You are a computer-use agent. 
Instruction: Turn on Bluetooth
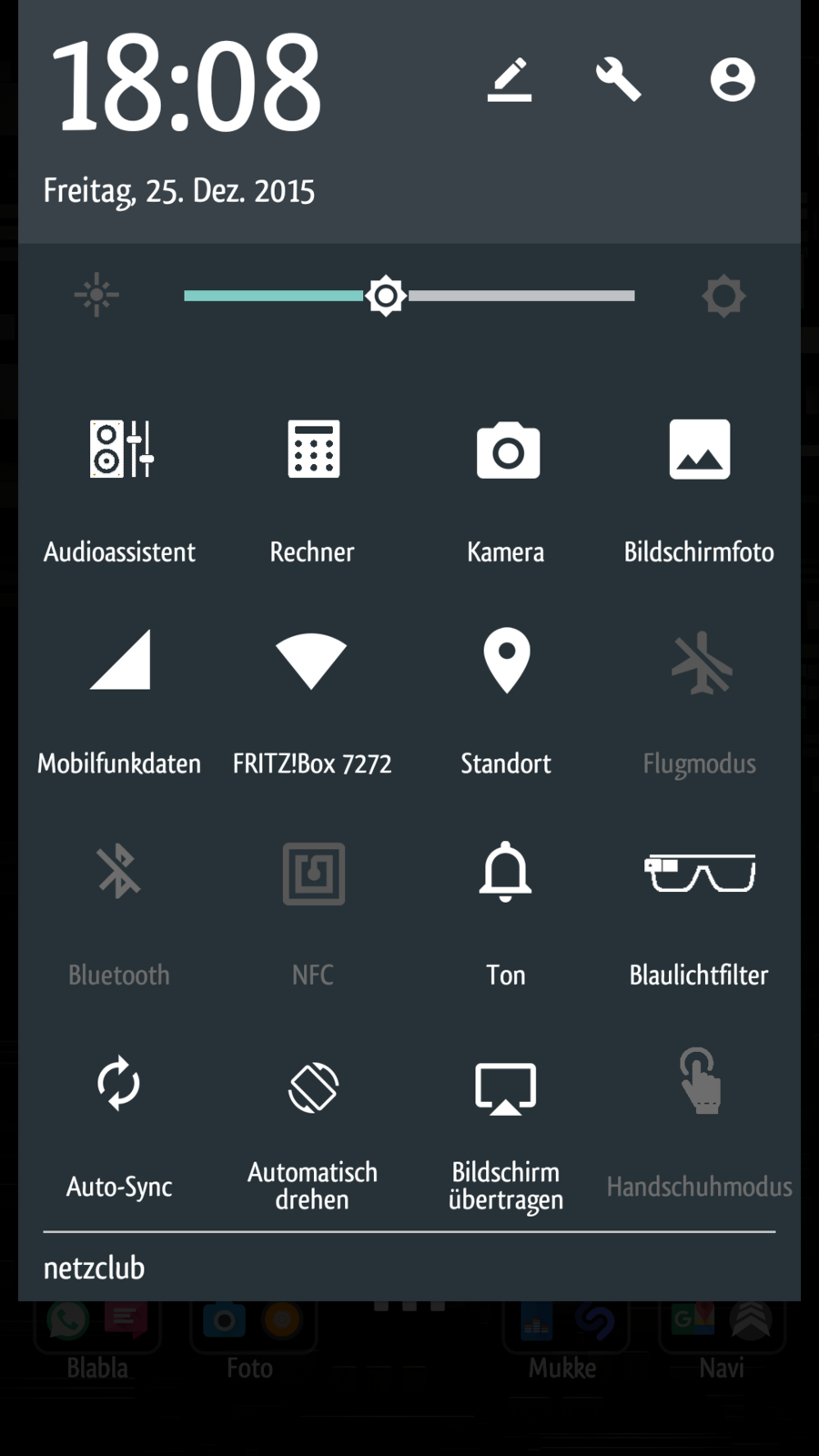119,872
